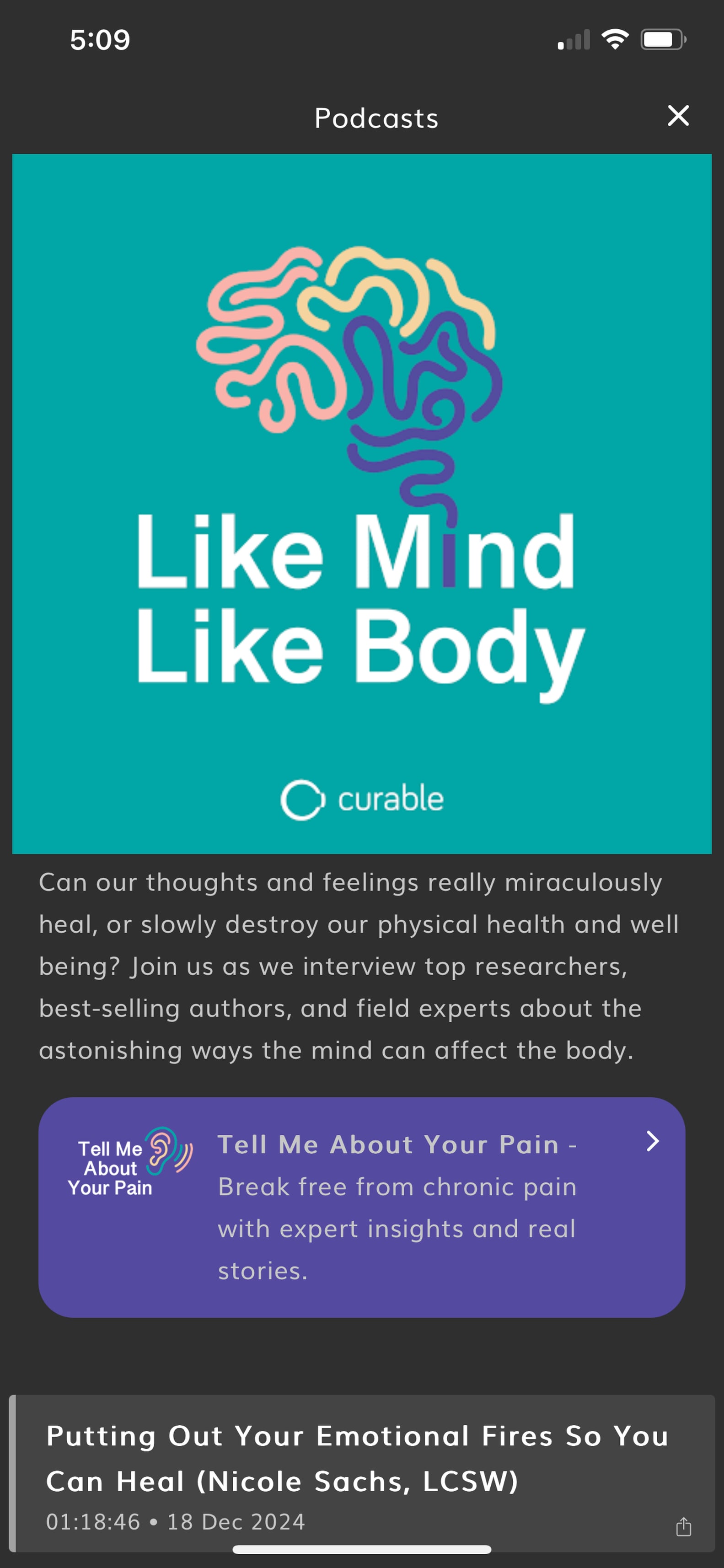This screenshot has width=724, height=1568.
Task: Tap the X to close the Podcasts screen
Action: pyautogui.click(x=678, y=116)
